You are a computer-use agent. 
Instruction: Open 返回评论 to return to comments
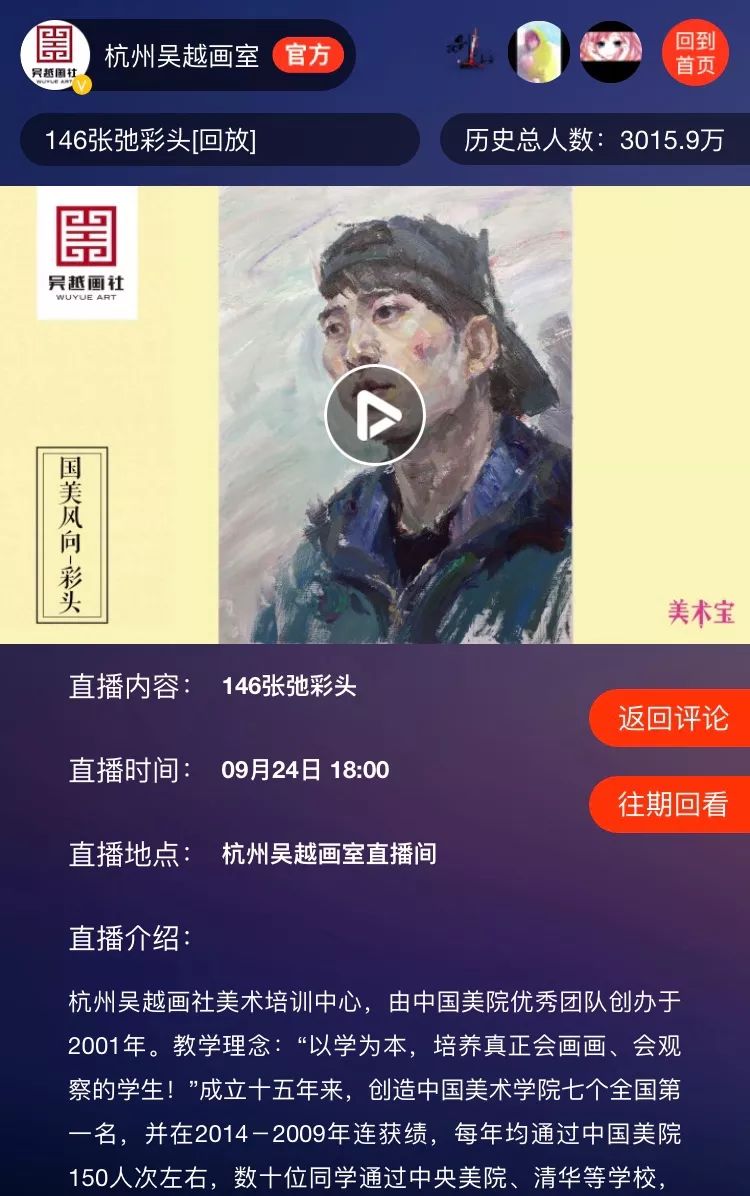point(671,718)
